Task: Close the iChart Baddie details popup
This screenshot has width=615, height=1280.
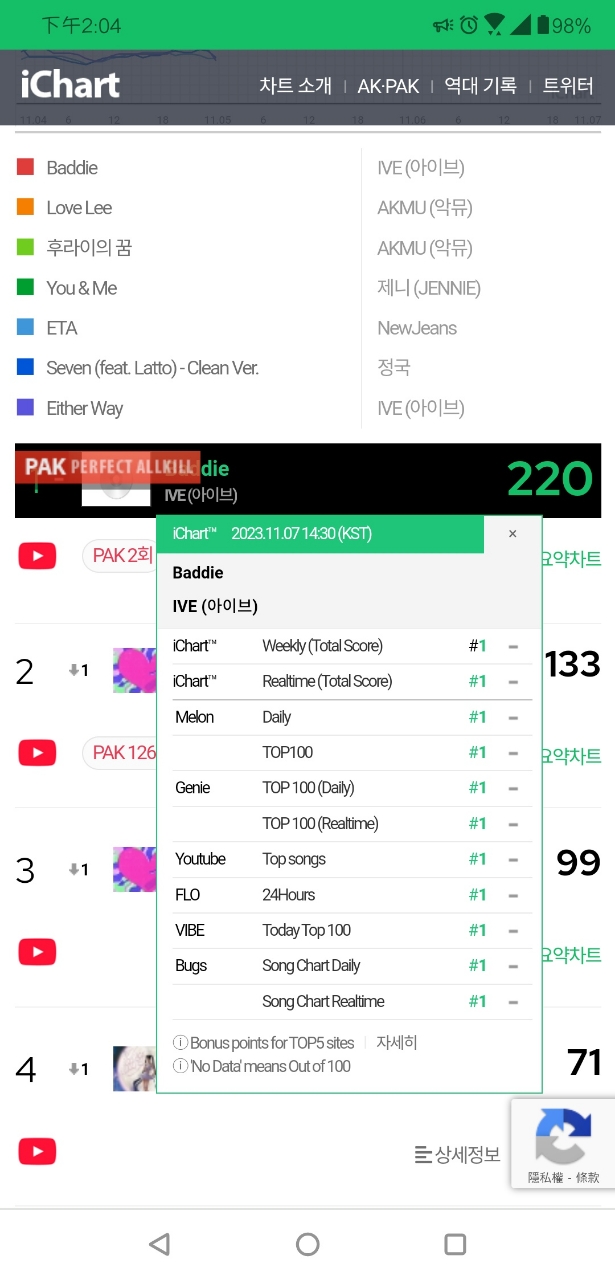Action: (x=512, y=534)
